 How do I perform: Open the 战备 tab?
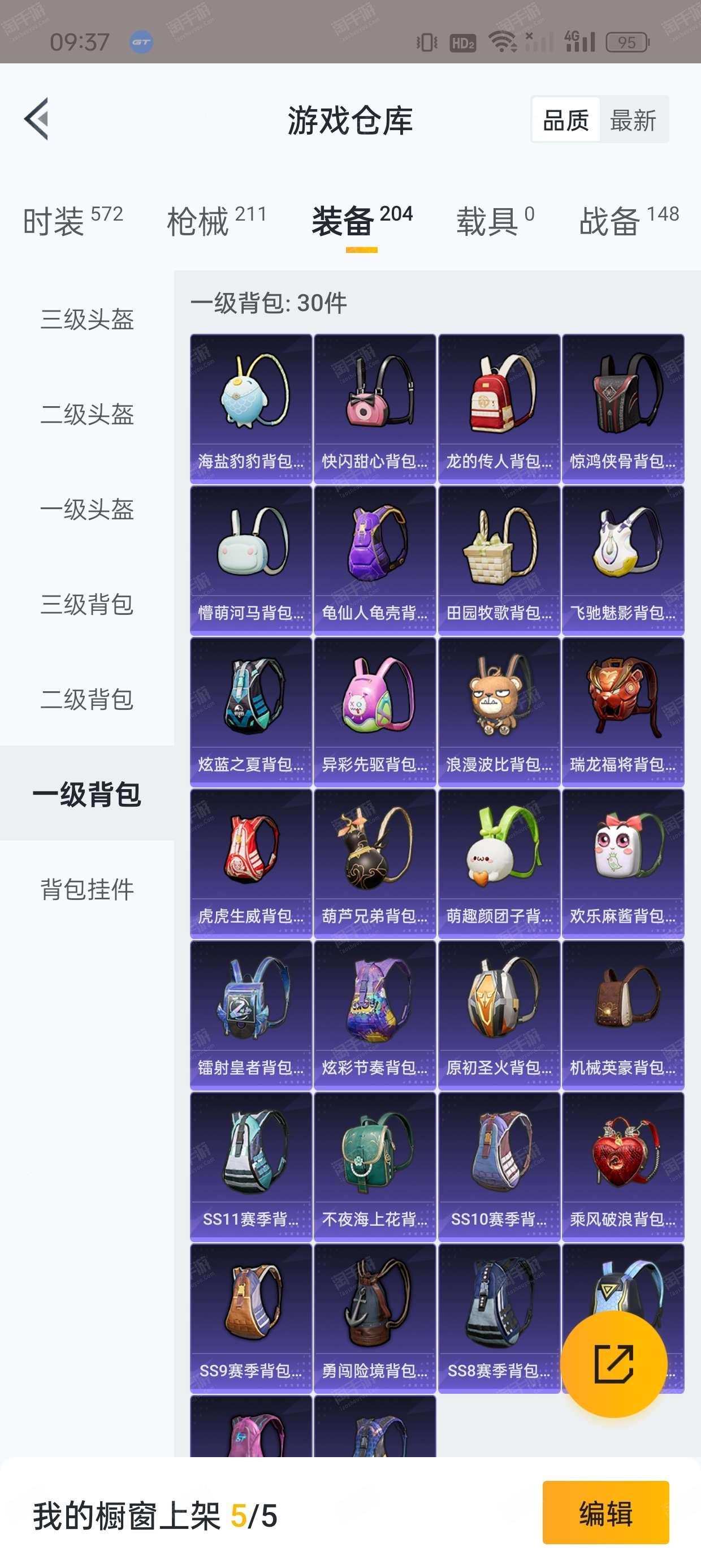coord(629,221)
